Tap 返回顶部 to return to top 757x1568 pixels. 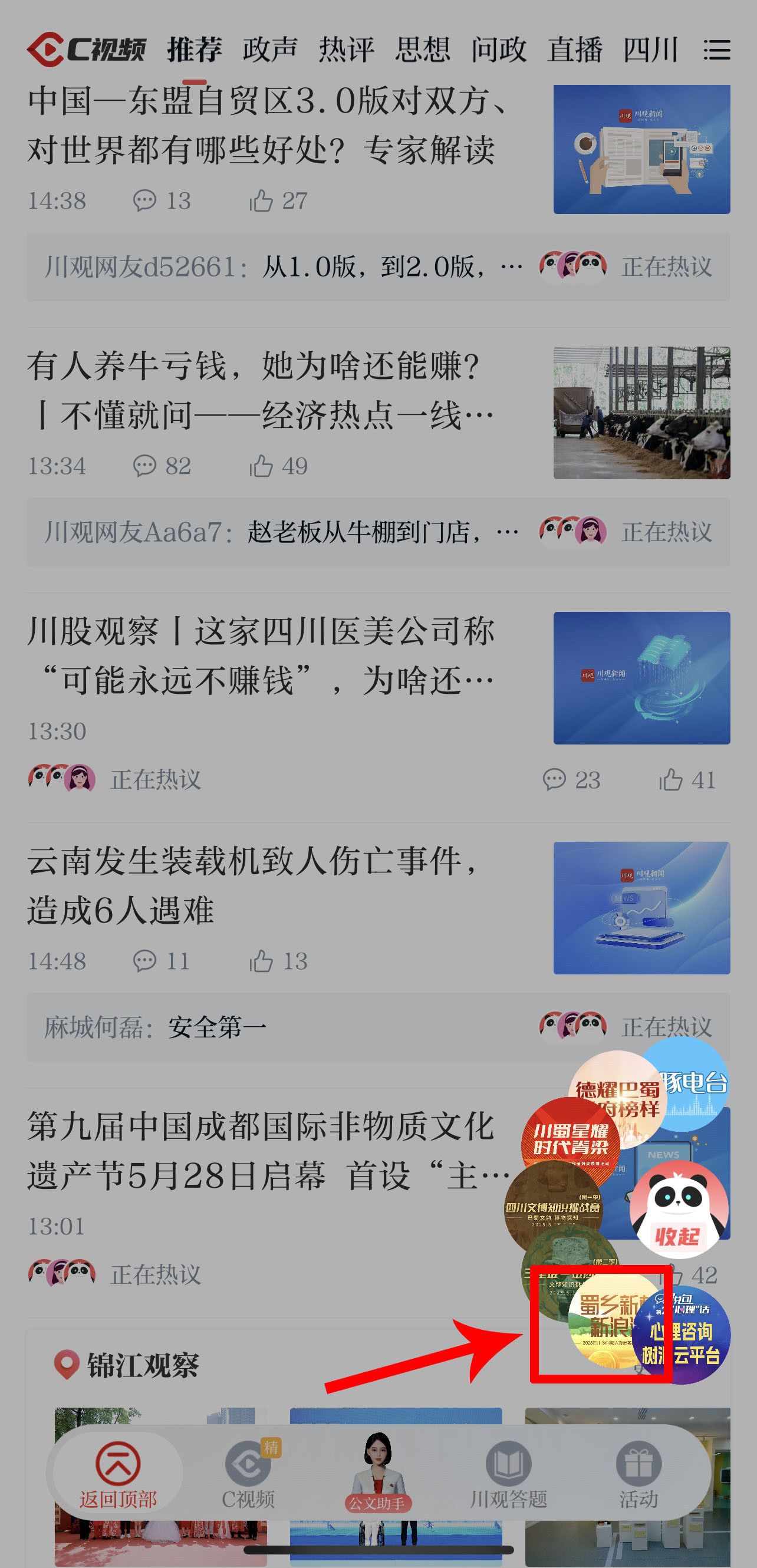coord(117,1474)
